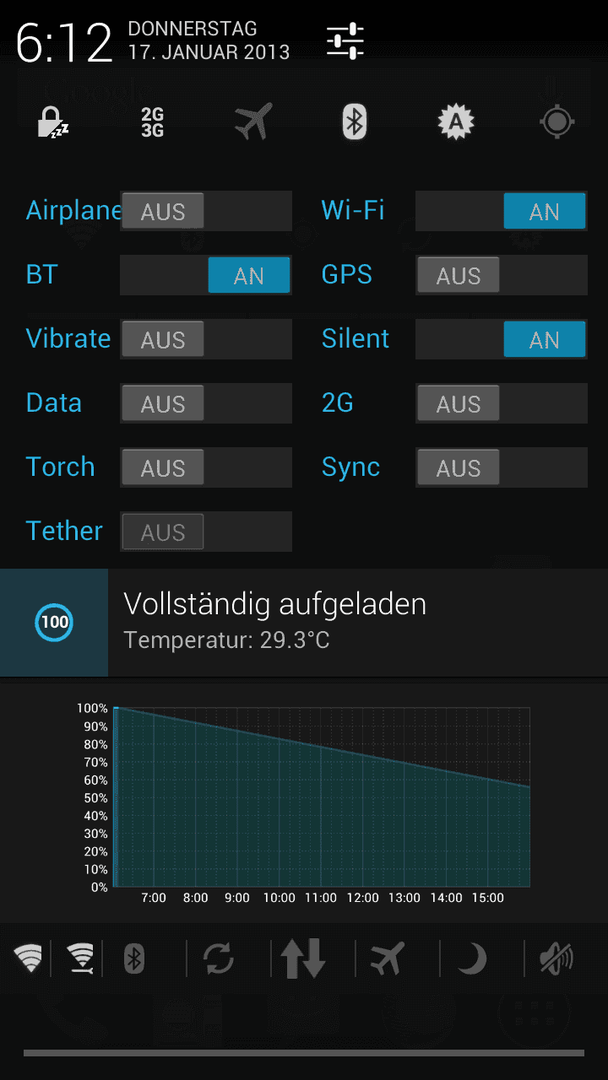Tap the moon icon in bottom widget

click(x=472, y=958)
